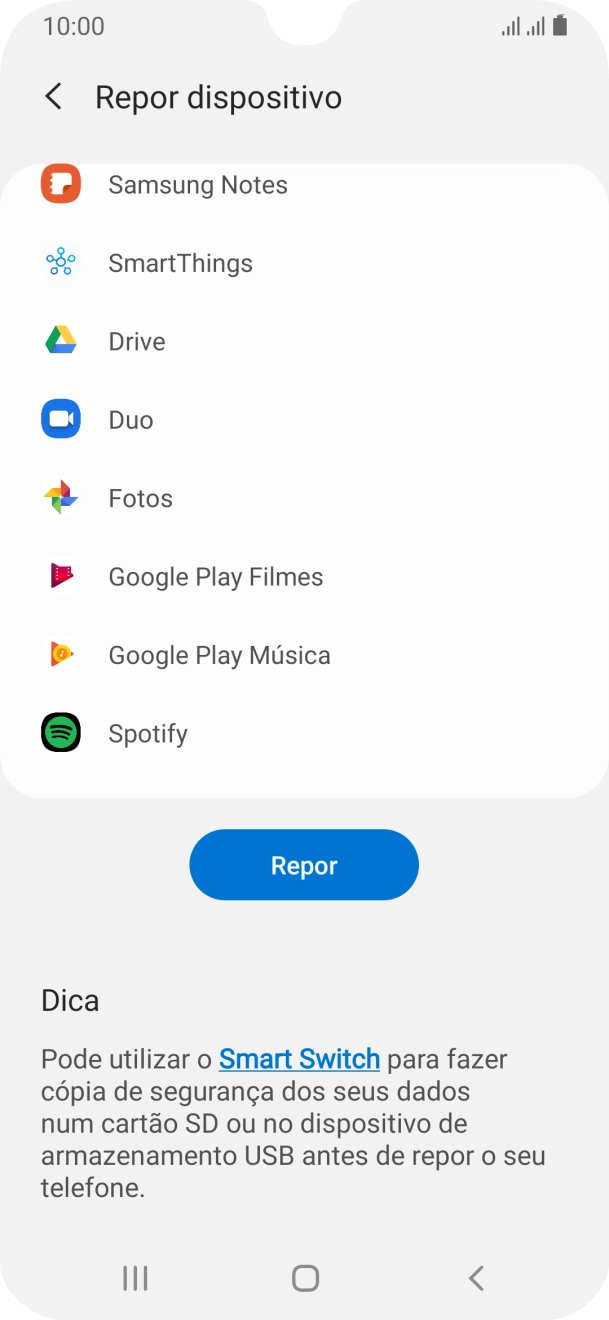Open the recent apps view
The image size is (609, 1320).
click(x=135, y=1277)
